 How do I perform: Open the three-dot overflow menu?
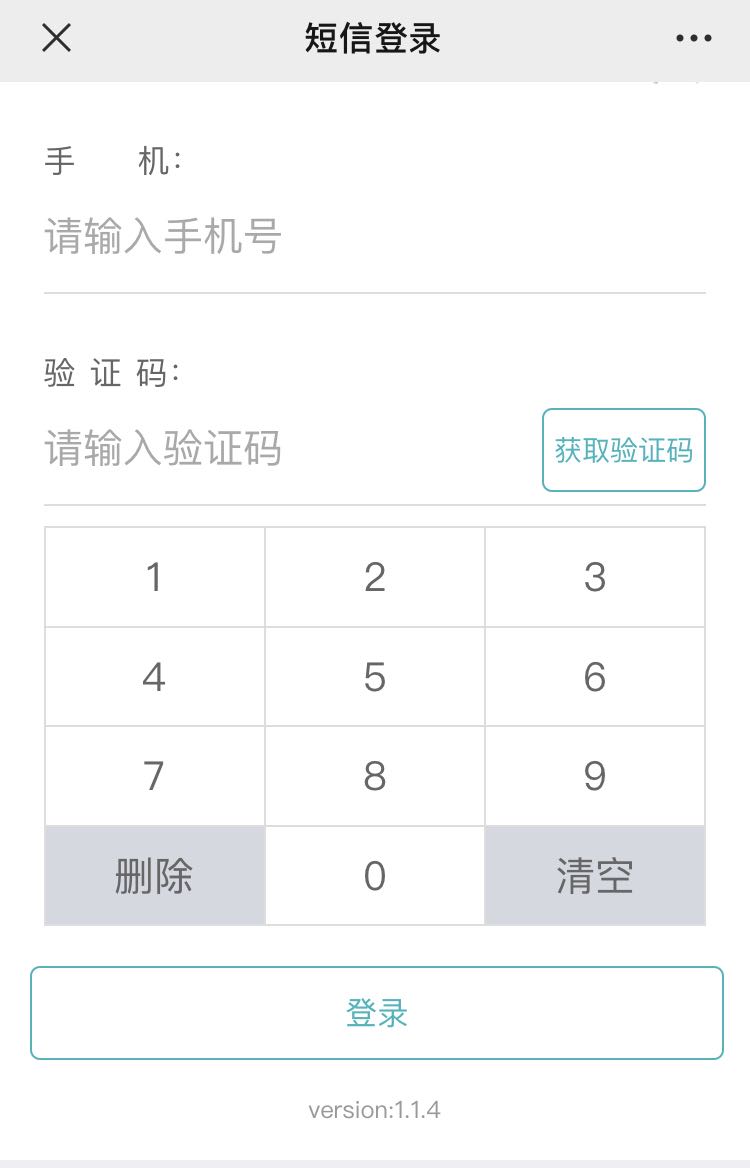693,39
